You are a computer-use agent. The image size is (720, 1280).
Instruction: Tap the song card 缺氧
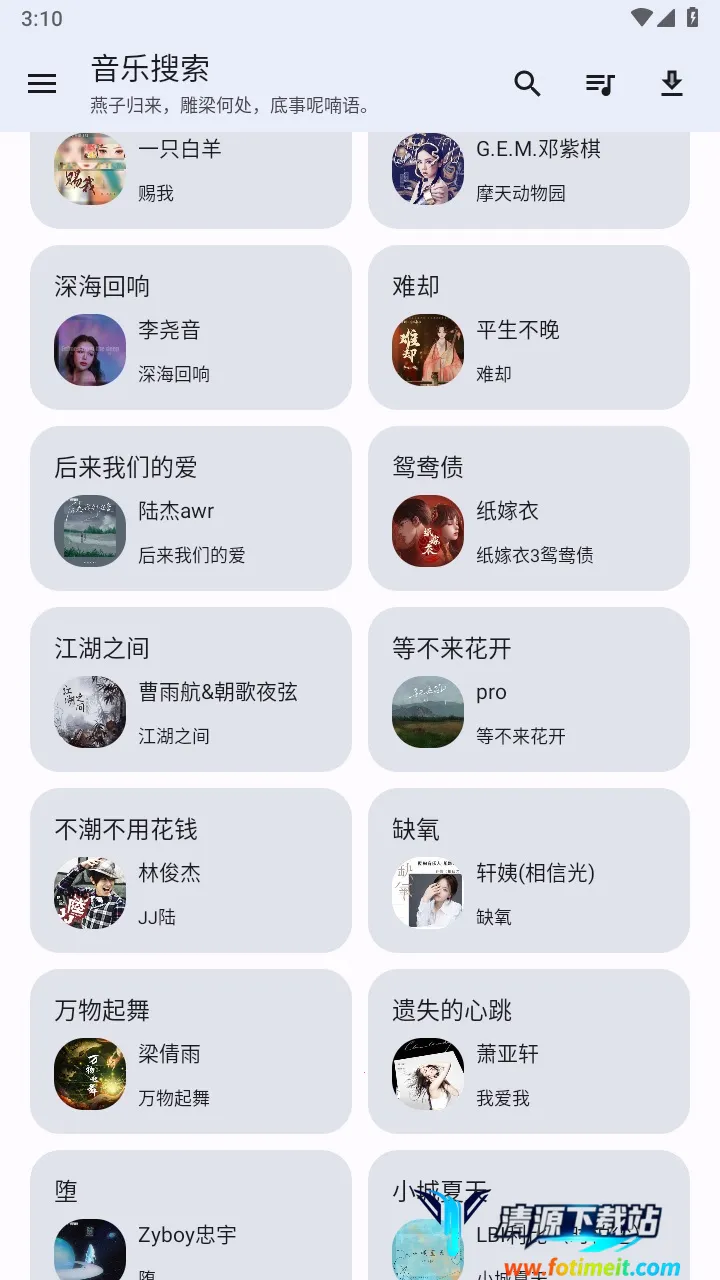pos(529,871)
